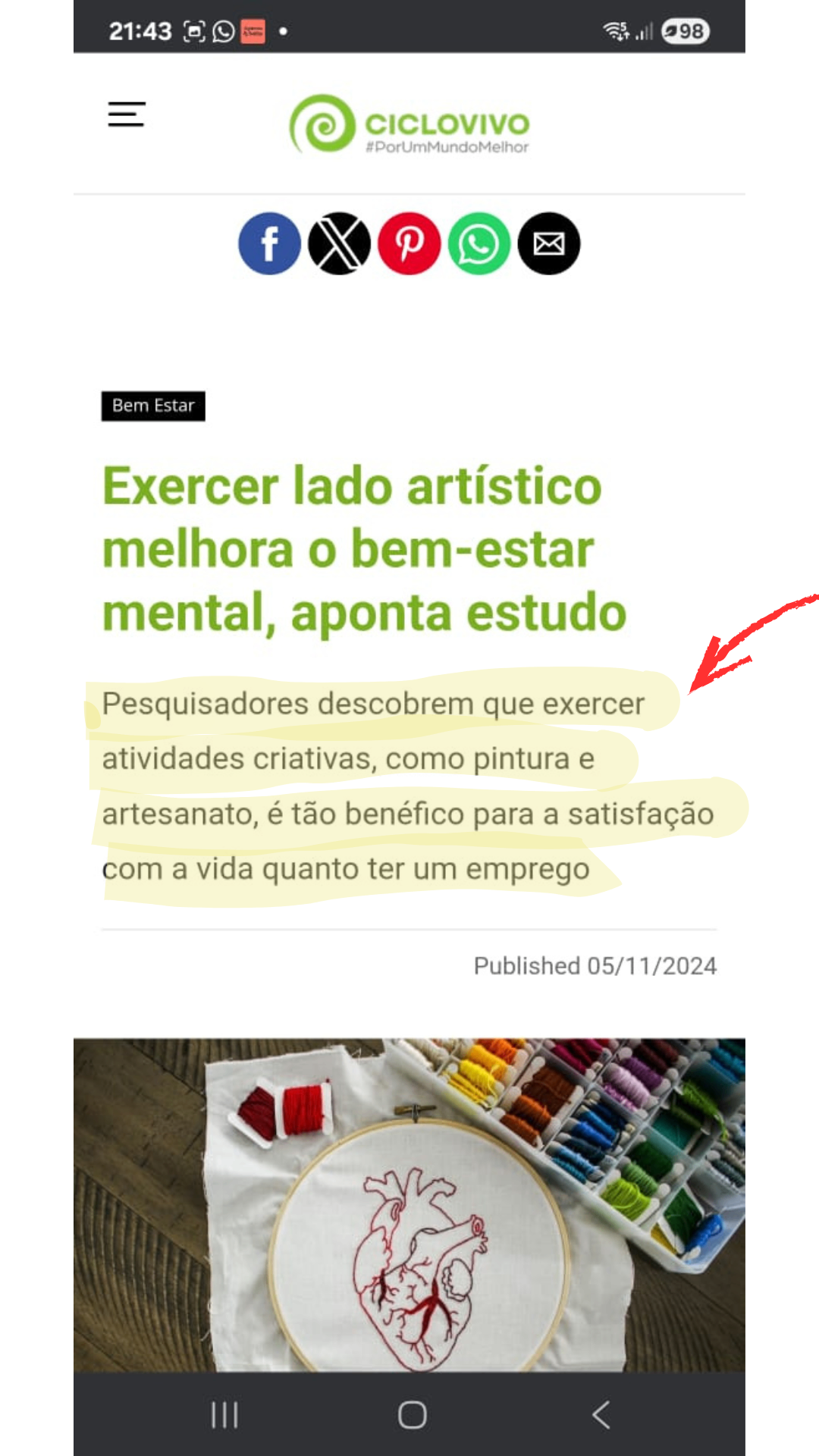
Task: Open the Bem Estar category tag
Action: coord(153,406)
